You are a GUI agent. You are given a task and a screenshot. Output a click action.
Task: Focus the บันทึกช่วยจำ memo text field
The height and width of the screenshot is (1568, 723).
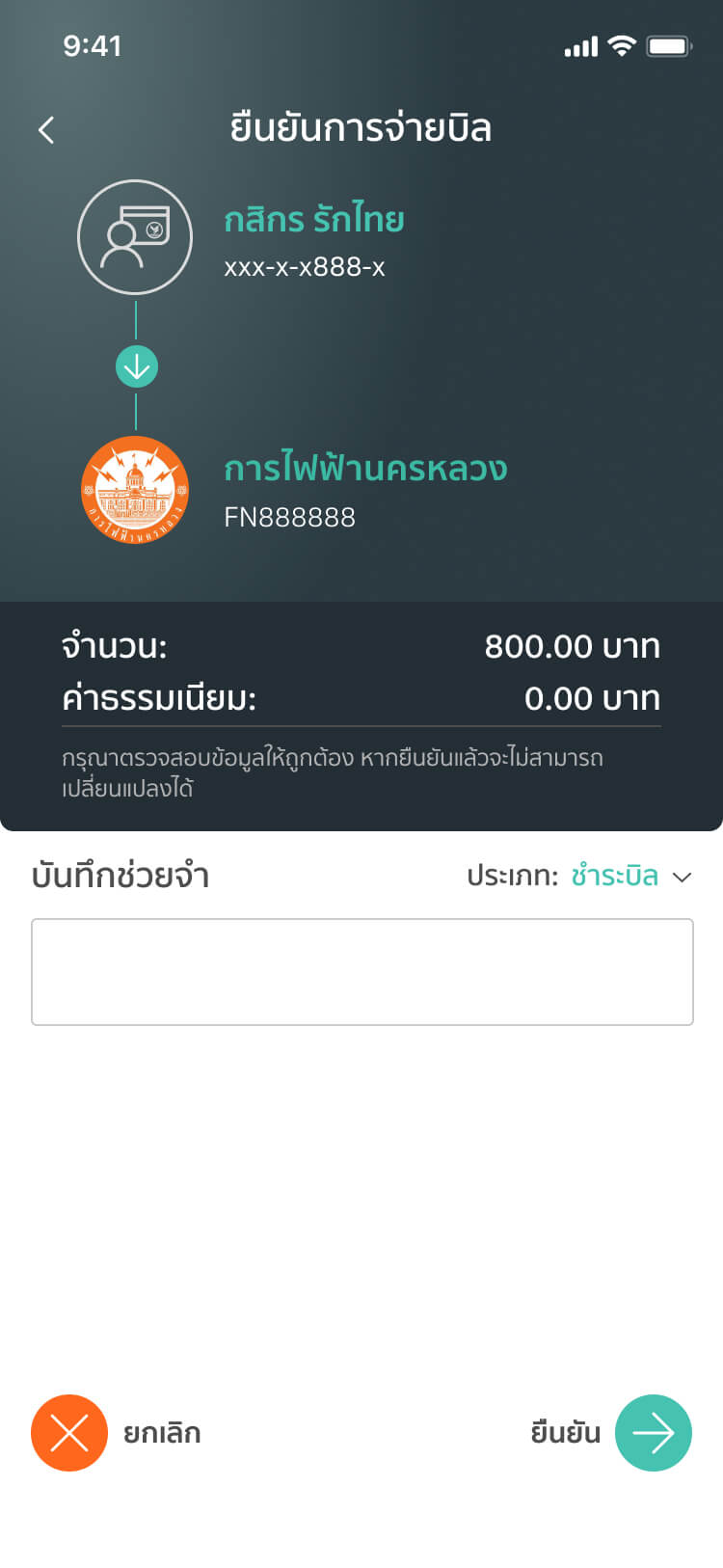[361, 971]
